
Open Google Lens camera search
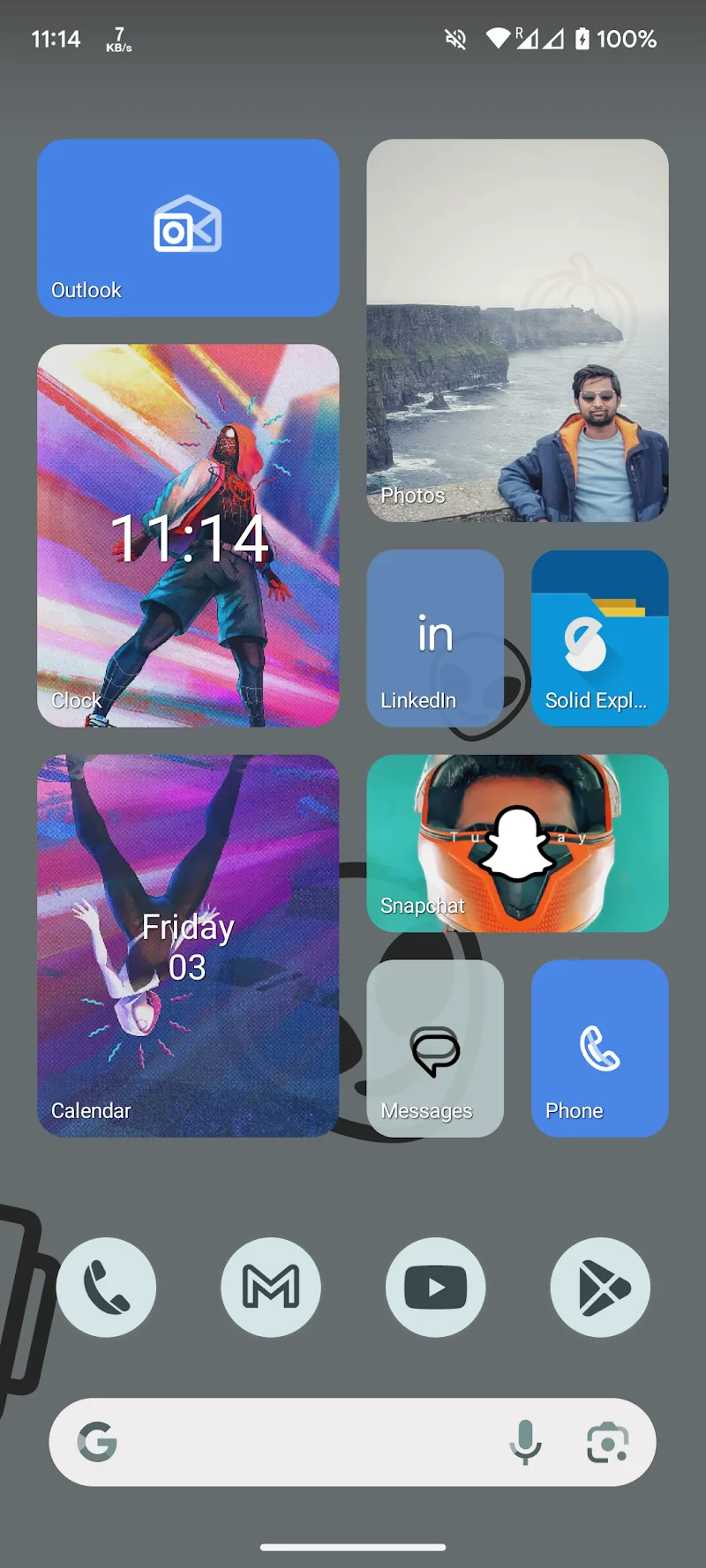coord(608,1442)
